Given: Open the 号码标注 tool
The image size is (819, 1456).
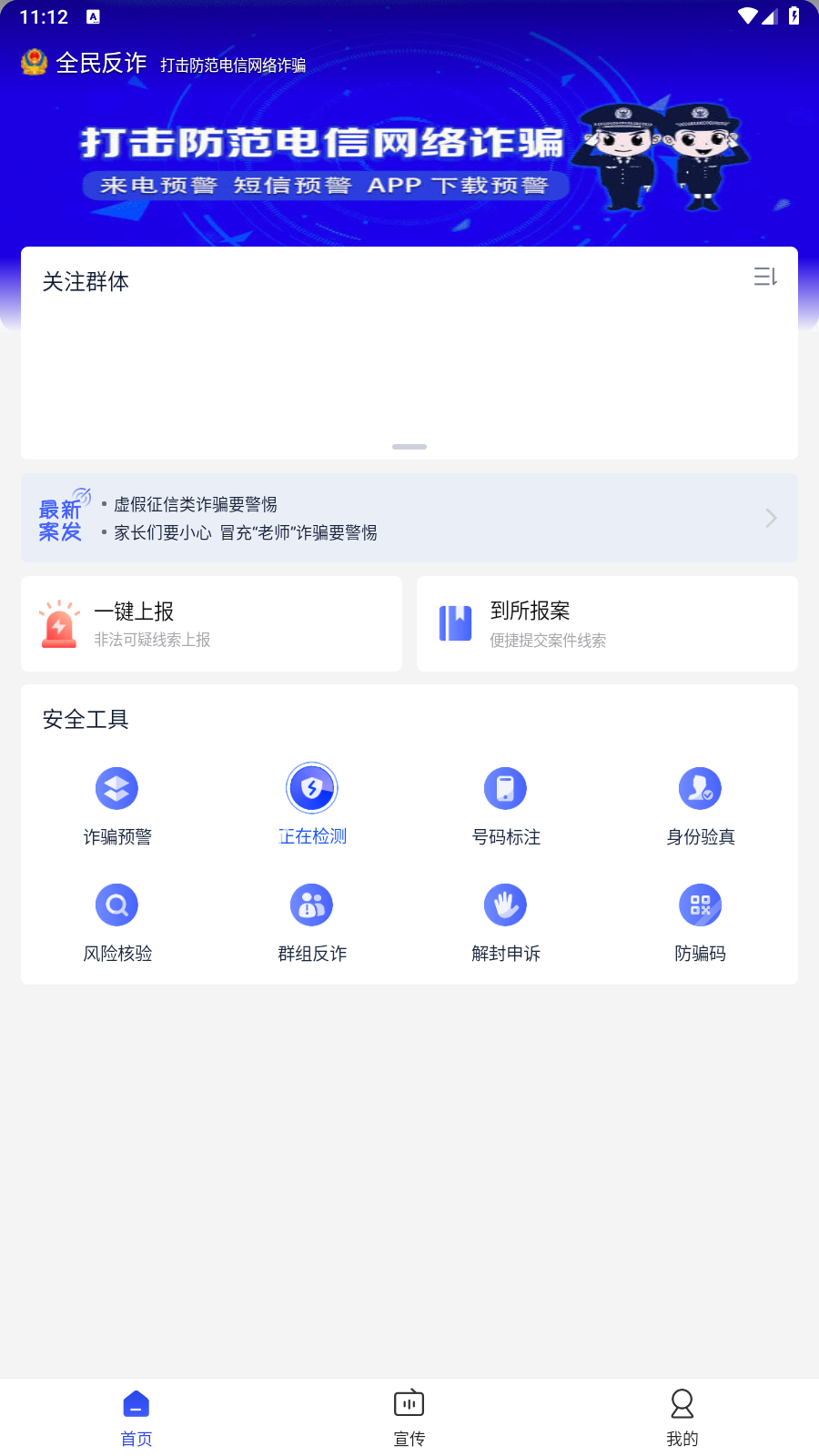Looking at the screenshot, I should click(506, 805).
